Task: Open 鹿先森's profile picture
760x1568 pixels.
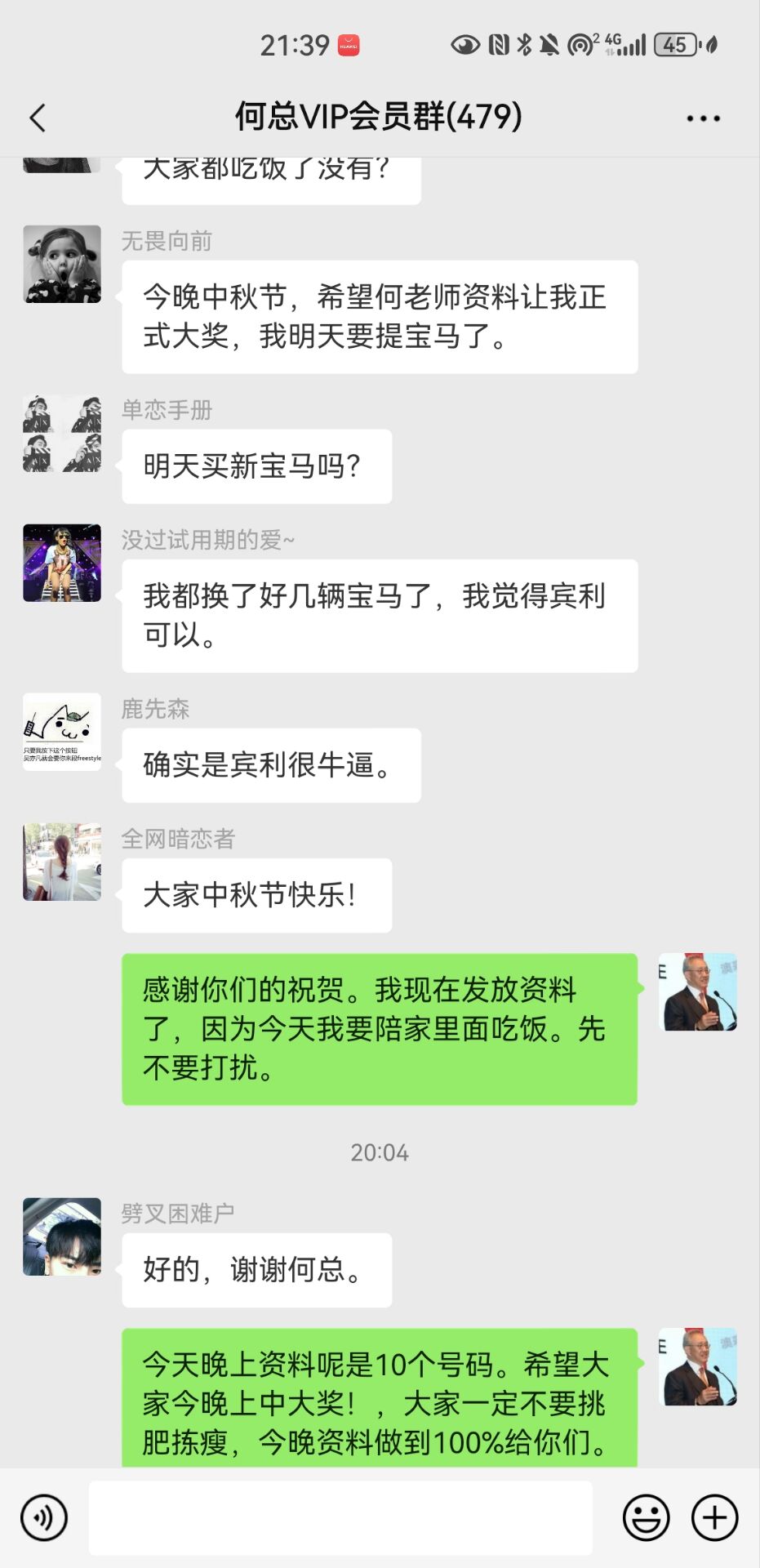Action: (62, 732)
